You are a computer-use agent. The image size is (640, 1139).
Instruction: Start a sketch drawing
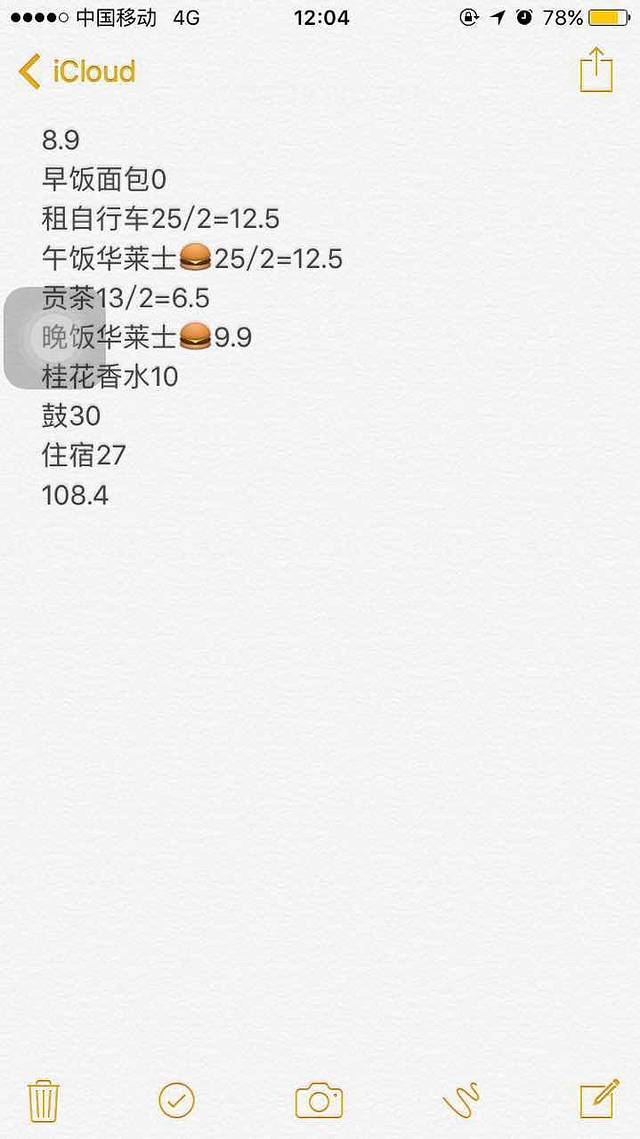click(x=461, y=1101)
